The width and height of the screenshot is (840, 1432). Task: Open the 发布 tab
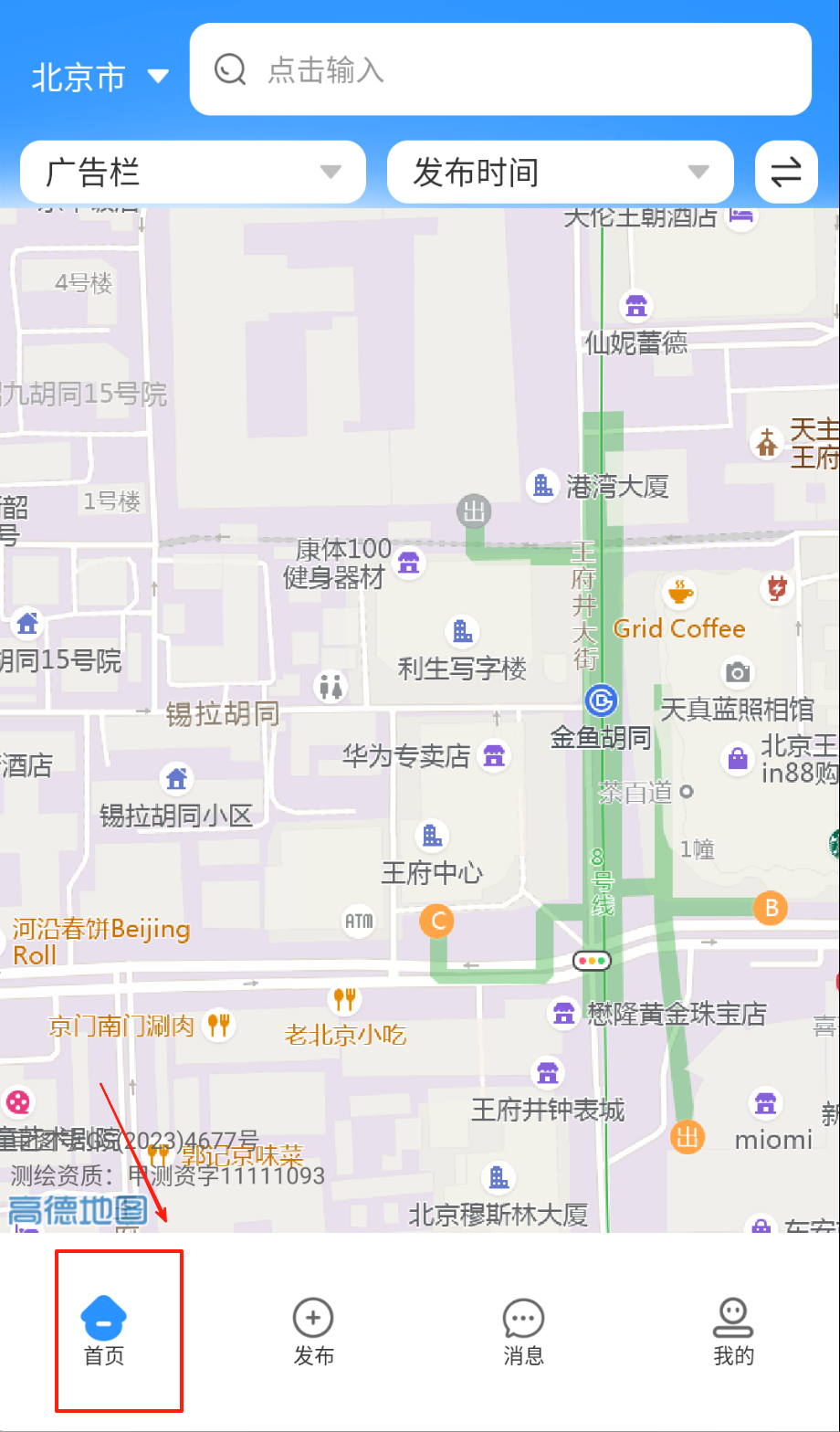313,1332
